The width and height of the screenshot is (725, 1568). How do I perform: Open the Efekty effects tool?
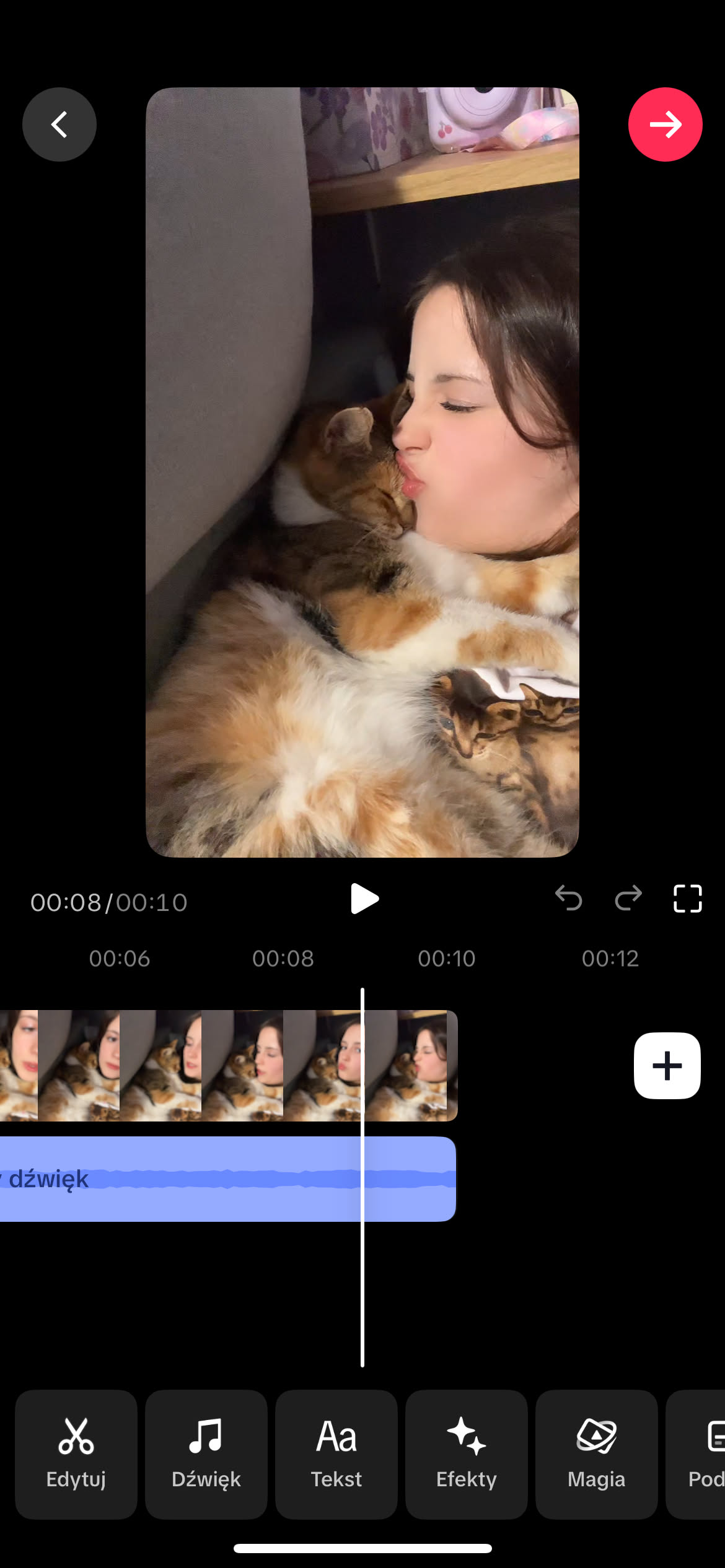pyautogui.click(x=467, y=1454)
